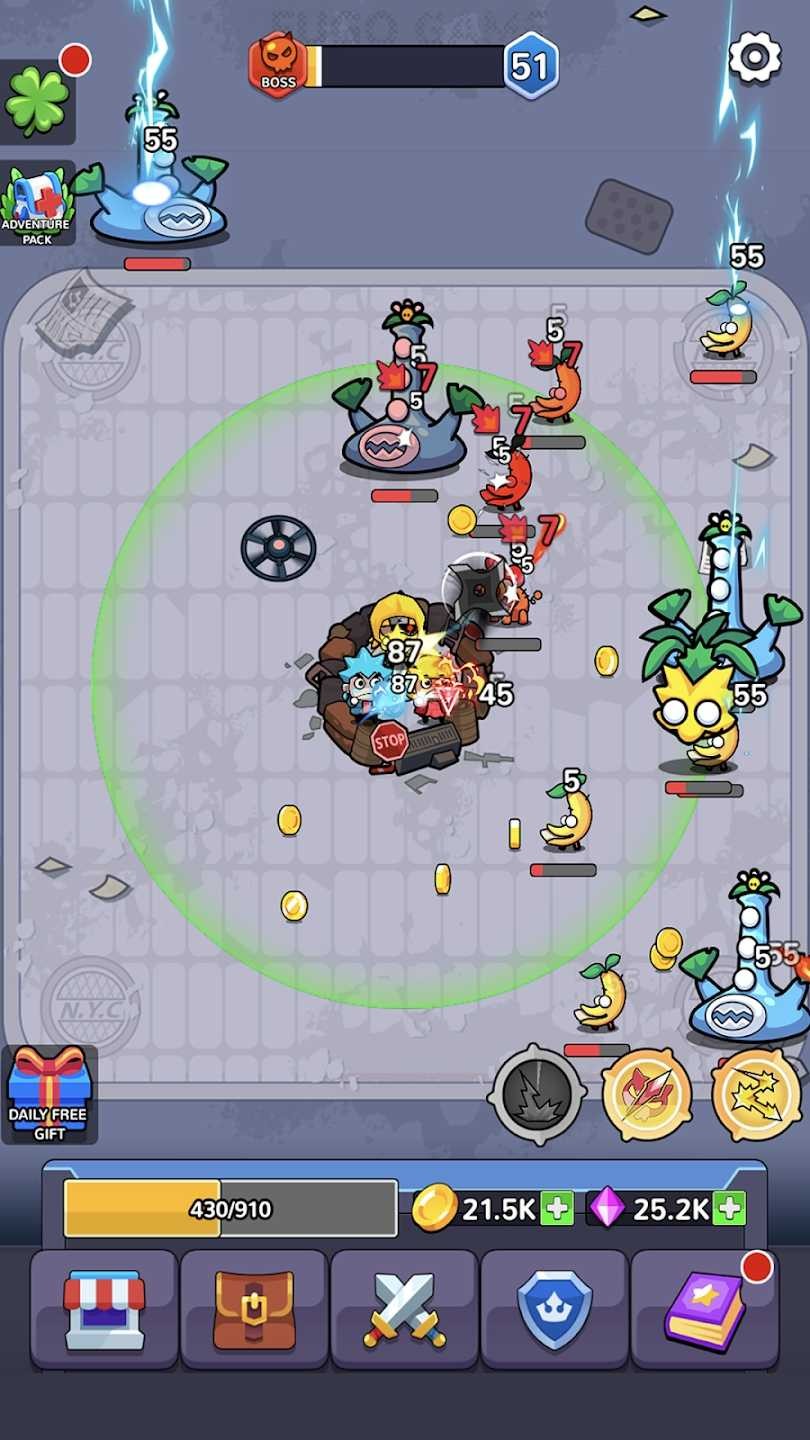Open the purple spellbook tab
This screenshot has height=1440, width=810.
[x=704, y=1309]
